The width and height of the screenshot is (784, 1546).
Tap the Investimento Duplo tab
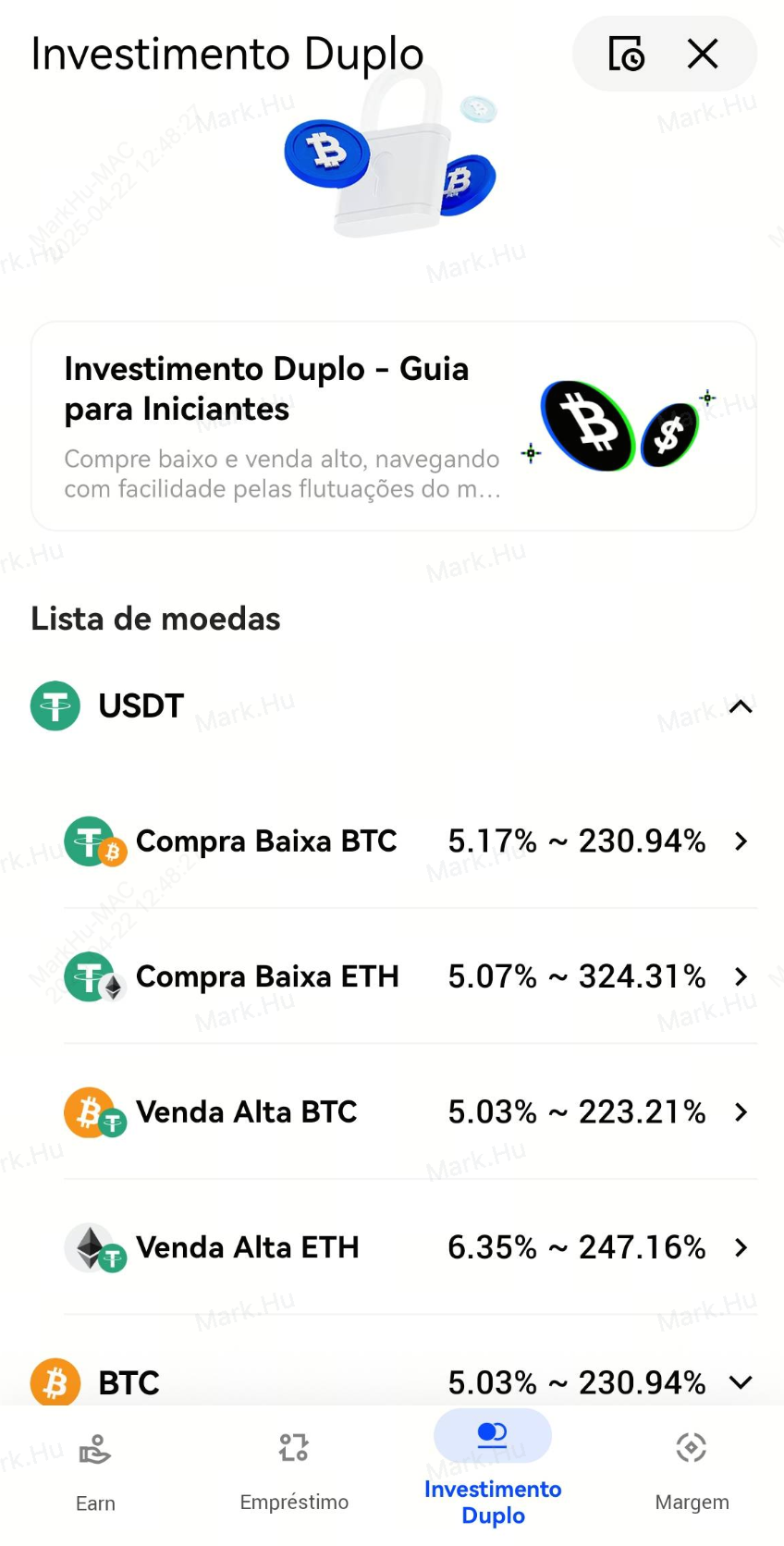click(493, 1470)
